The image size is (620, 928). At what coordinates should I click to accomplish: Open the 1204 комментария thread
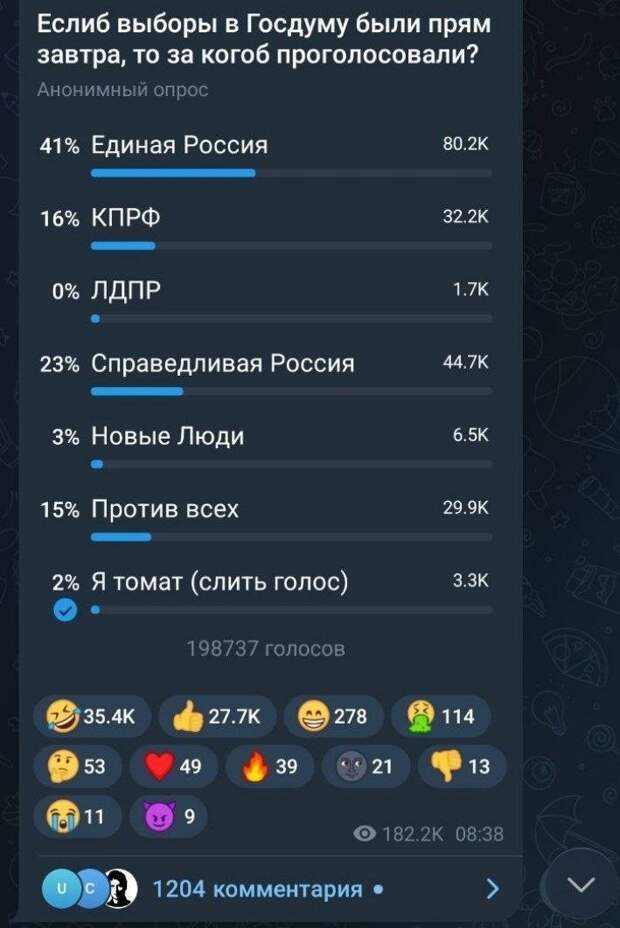pos(257,889)
